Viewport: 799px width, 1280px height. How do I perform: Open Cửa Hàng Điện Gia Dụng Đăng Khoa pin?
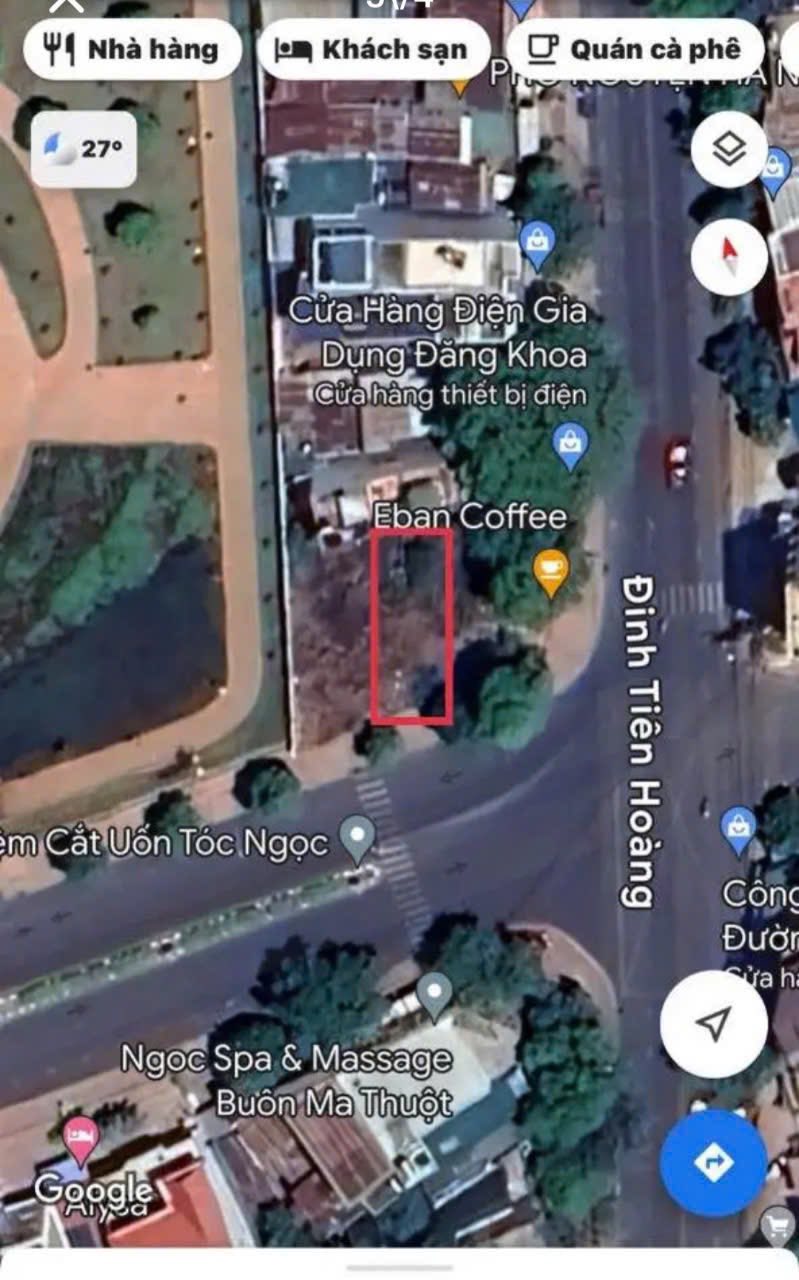(x=538, y=243)
